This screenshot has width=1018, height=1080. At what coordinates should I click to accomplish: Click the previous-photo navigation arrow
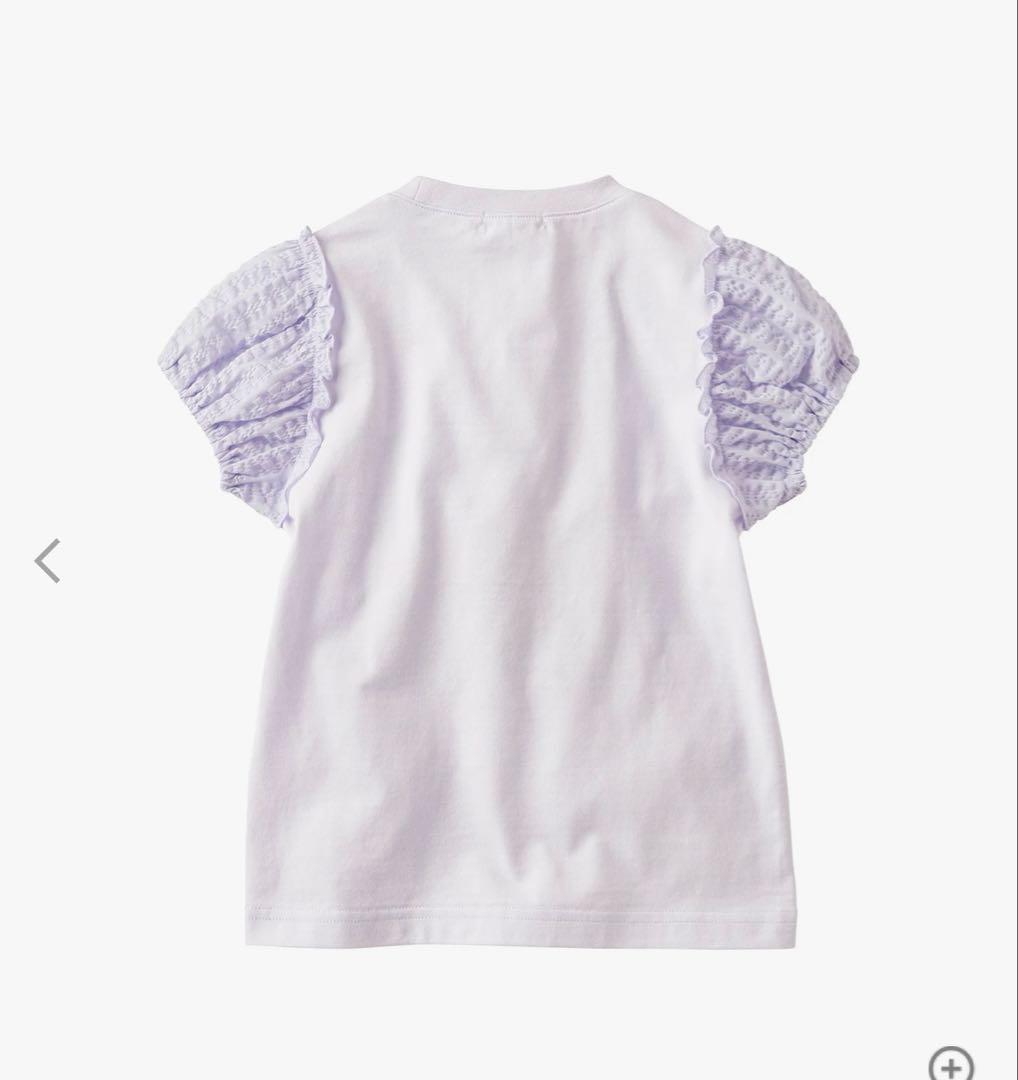46,560
